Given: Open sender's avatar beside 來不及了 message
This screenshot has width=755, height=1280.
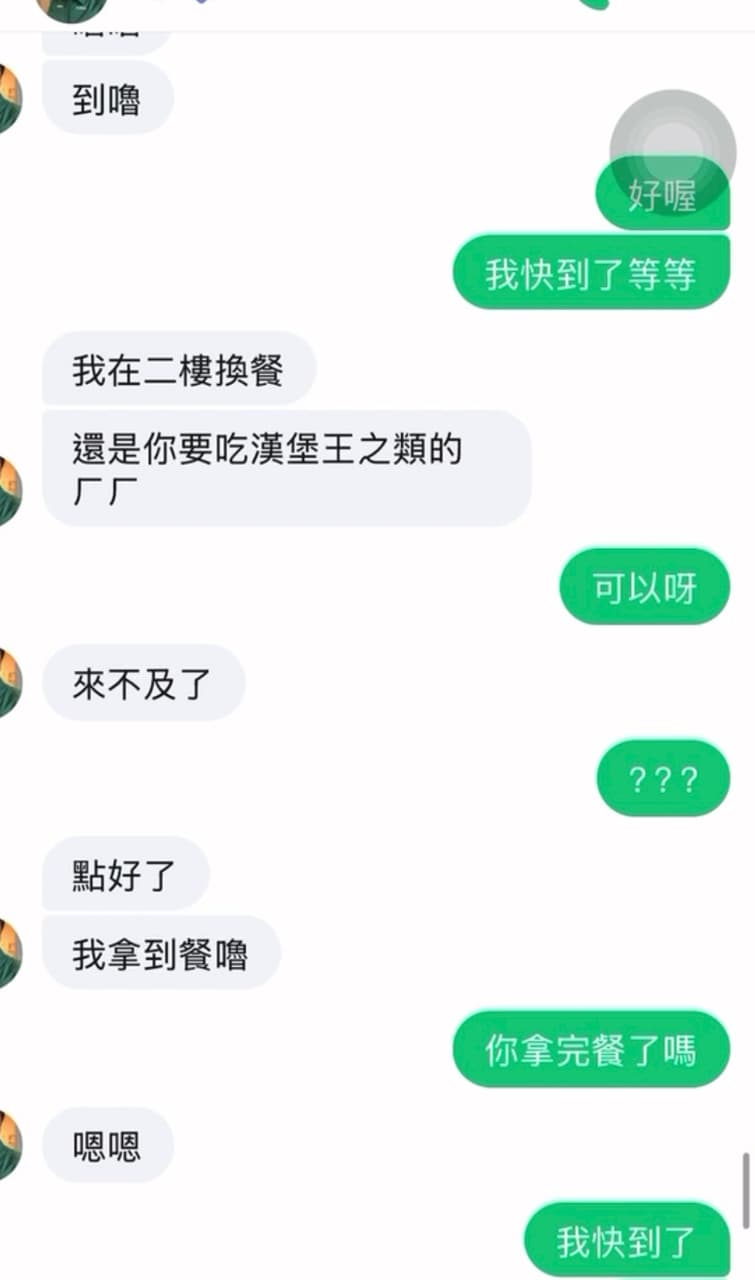Looking at the screenshot, I should click(x=8, y=682).
